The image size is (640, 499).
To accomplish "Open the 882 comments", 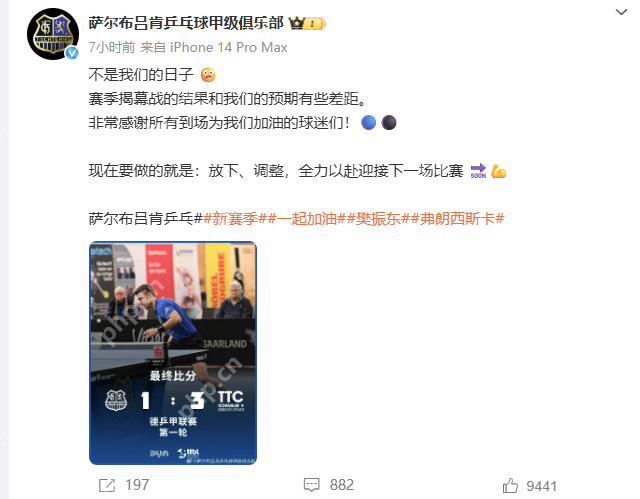I will pos(328,485).
